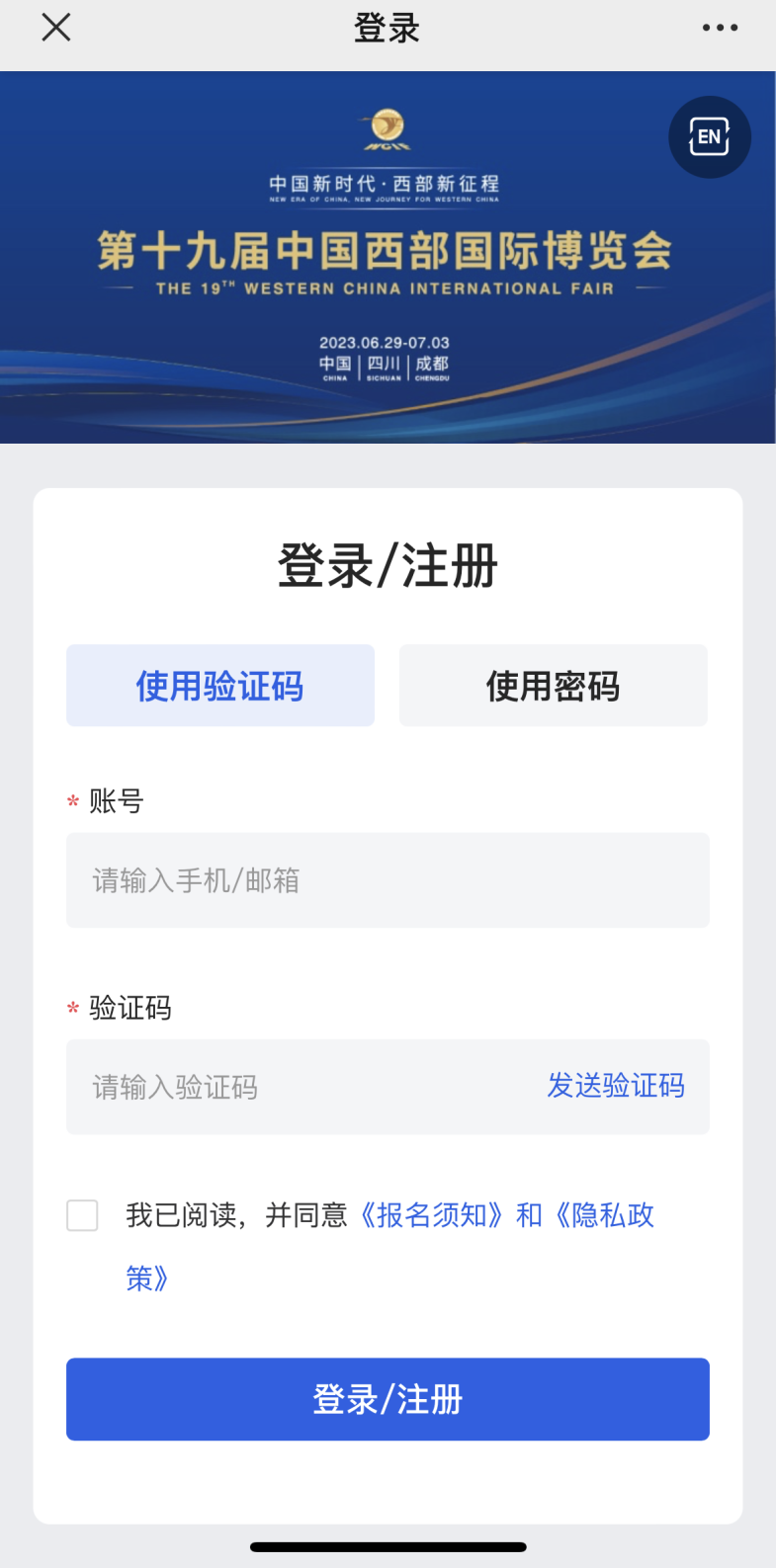Select the 使用验证码 tab
776x1568 pixels.
(x=220, y=686)
